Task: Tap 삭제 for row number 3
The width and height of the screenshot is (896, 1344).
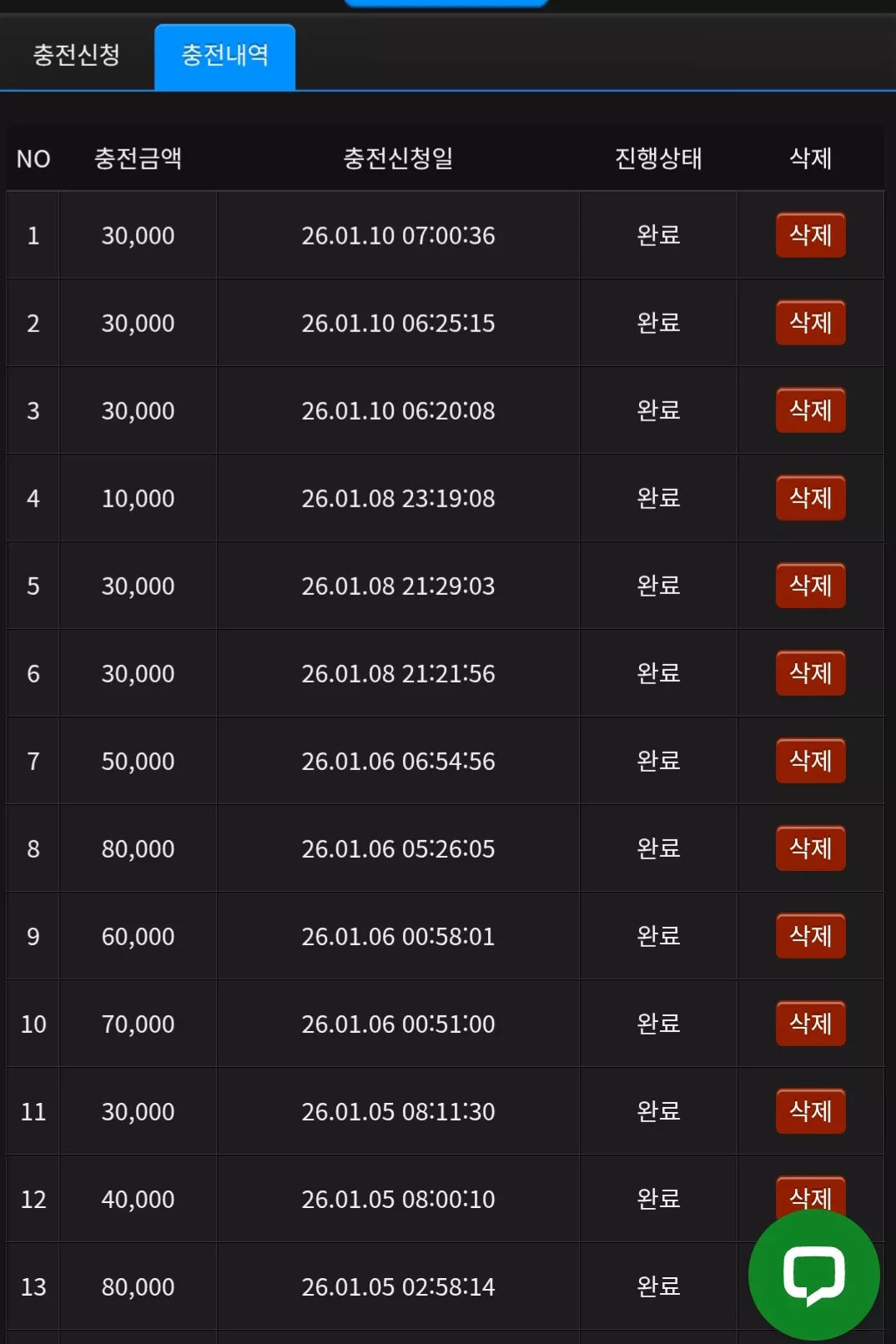Action: pyautogui.click(x=811, y=410)
